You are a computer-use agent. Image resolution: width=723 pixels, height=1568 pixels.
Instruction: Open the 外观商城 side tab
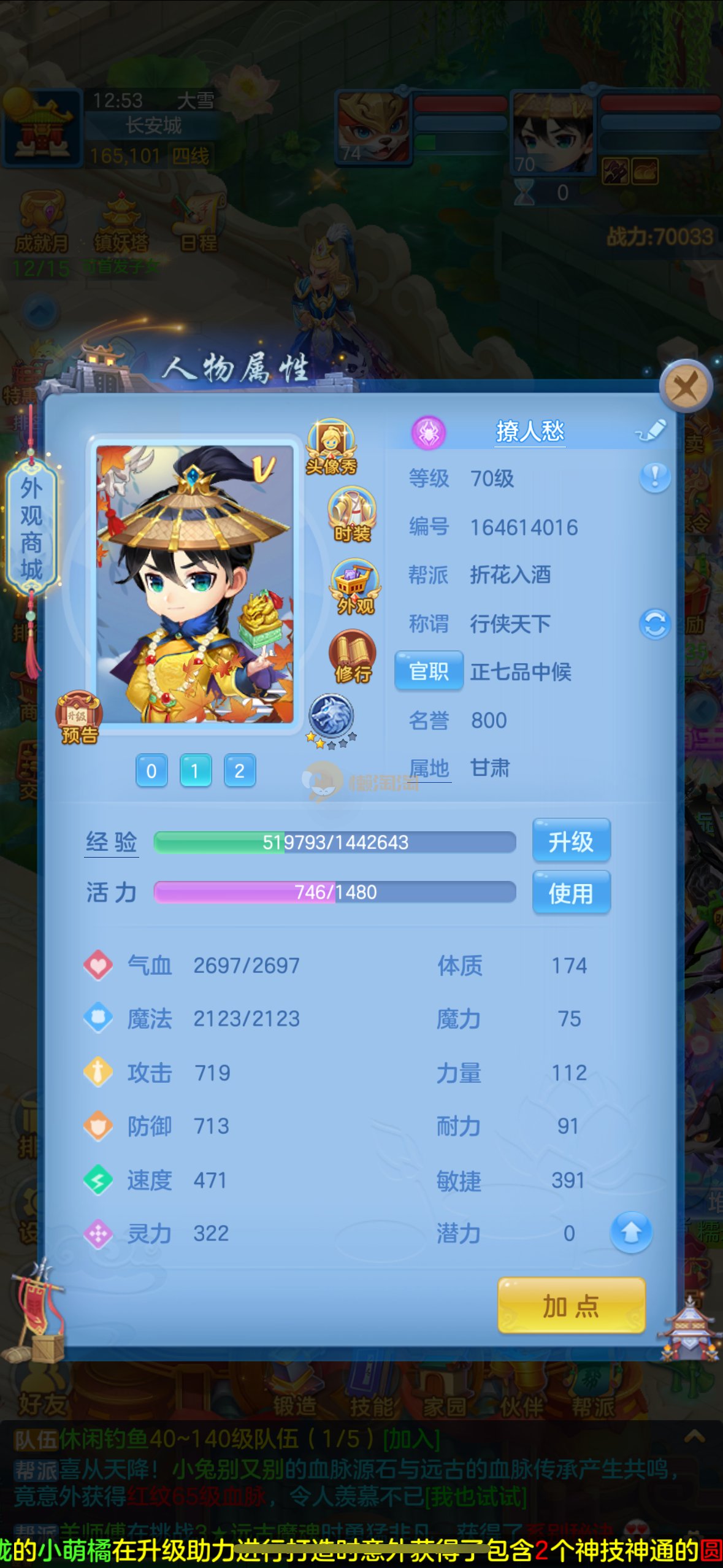pyautogui.click(x=31, y=529)
